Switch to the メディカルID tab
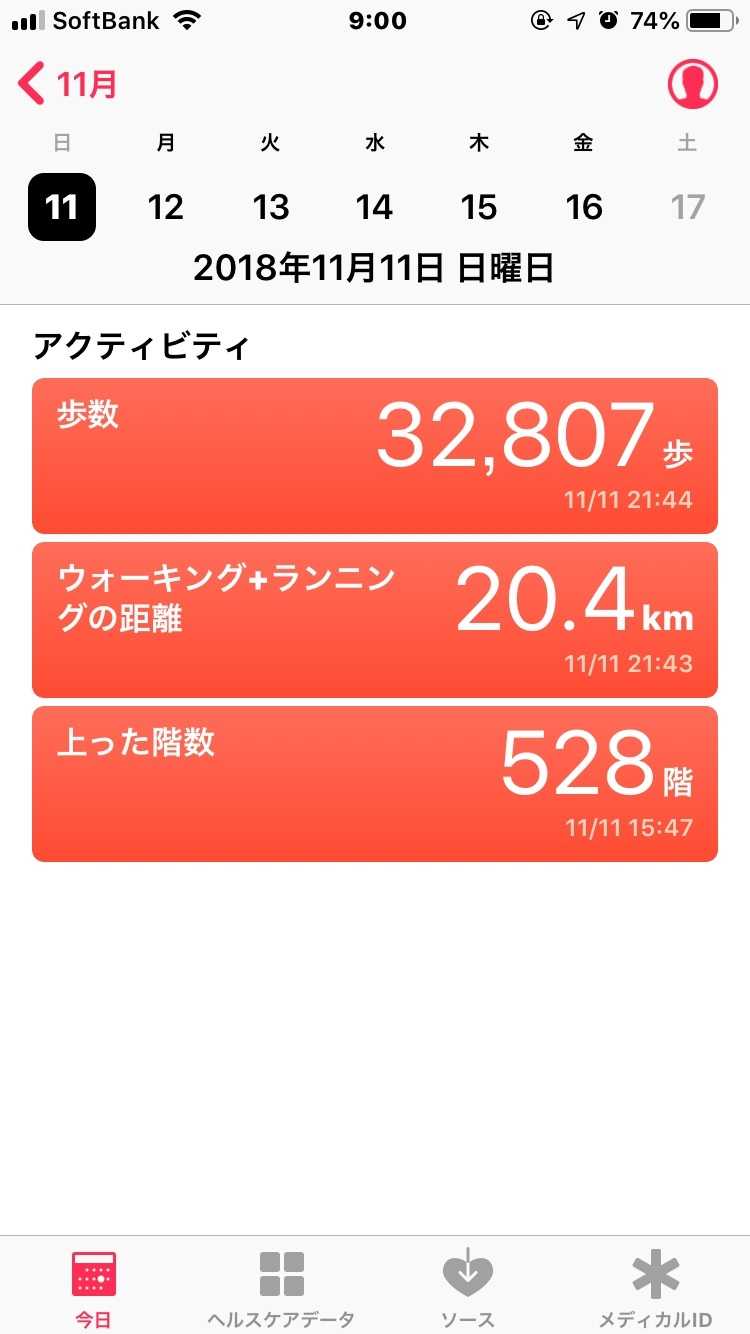Screen dimensions: 750x1334 [655, 1288]
